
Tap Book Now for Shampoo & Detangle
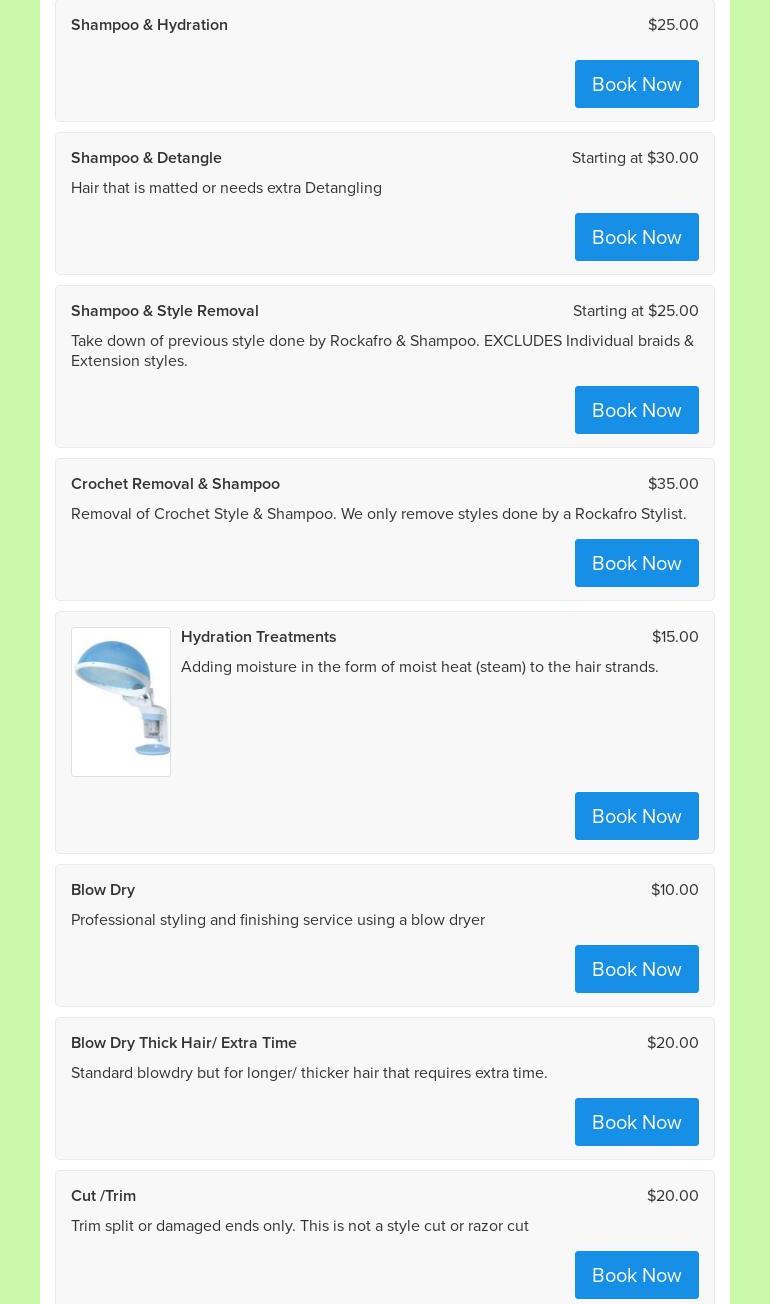[636, 237]
